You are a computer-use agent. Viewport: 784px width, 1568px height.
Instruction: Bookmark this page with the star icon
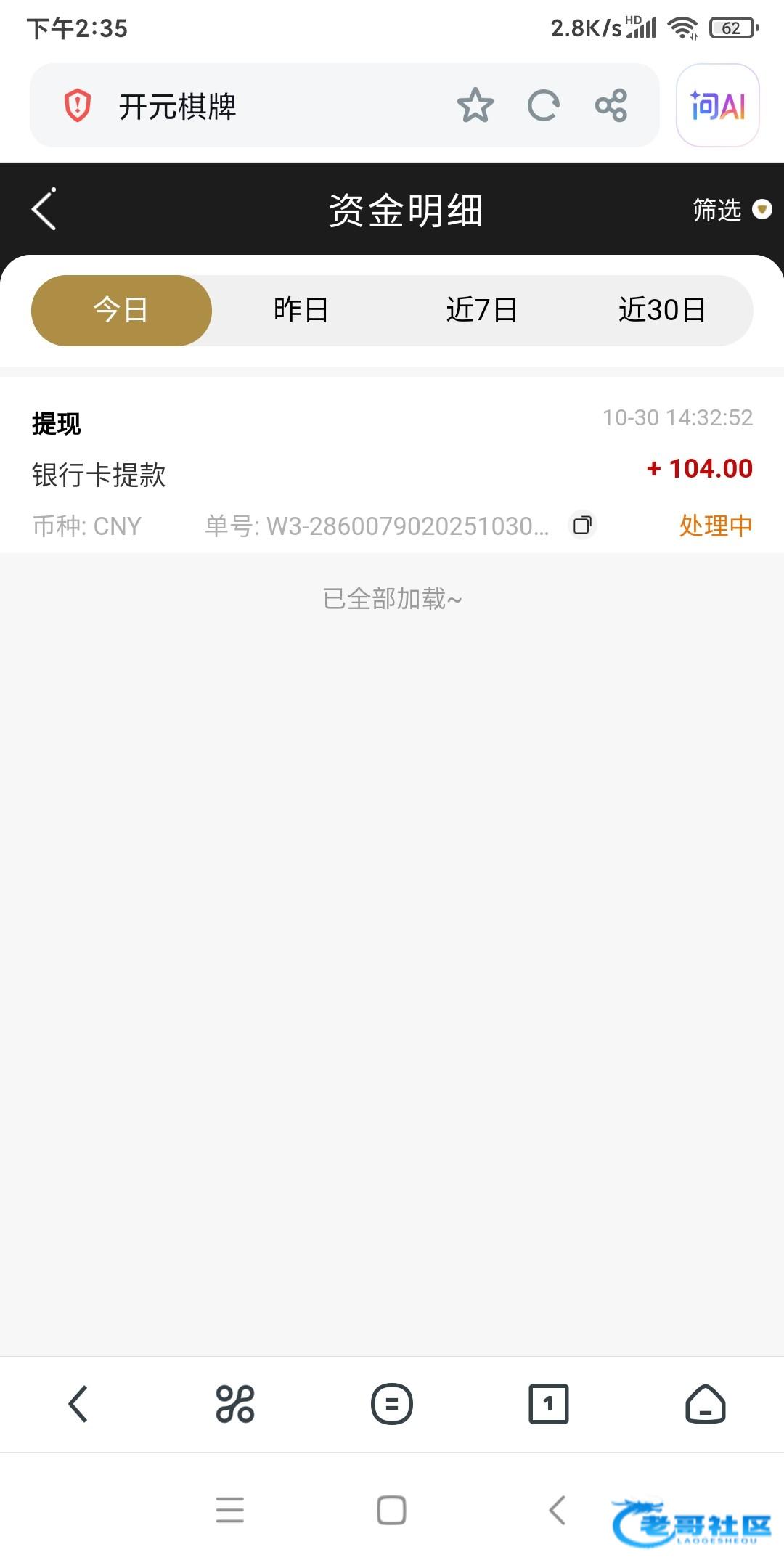pos(475,106)
